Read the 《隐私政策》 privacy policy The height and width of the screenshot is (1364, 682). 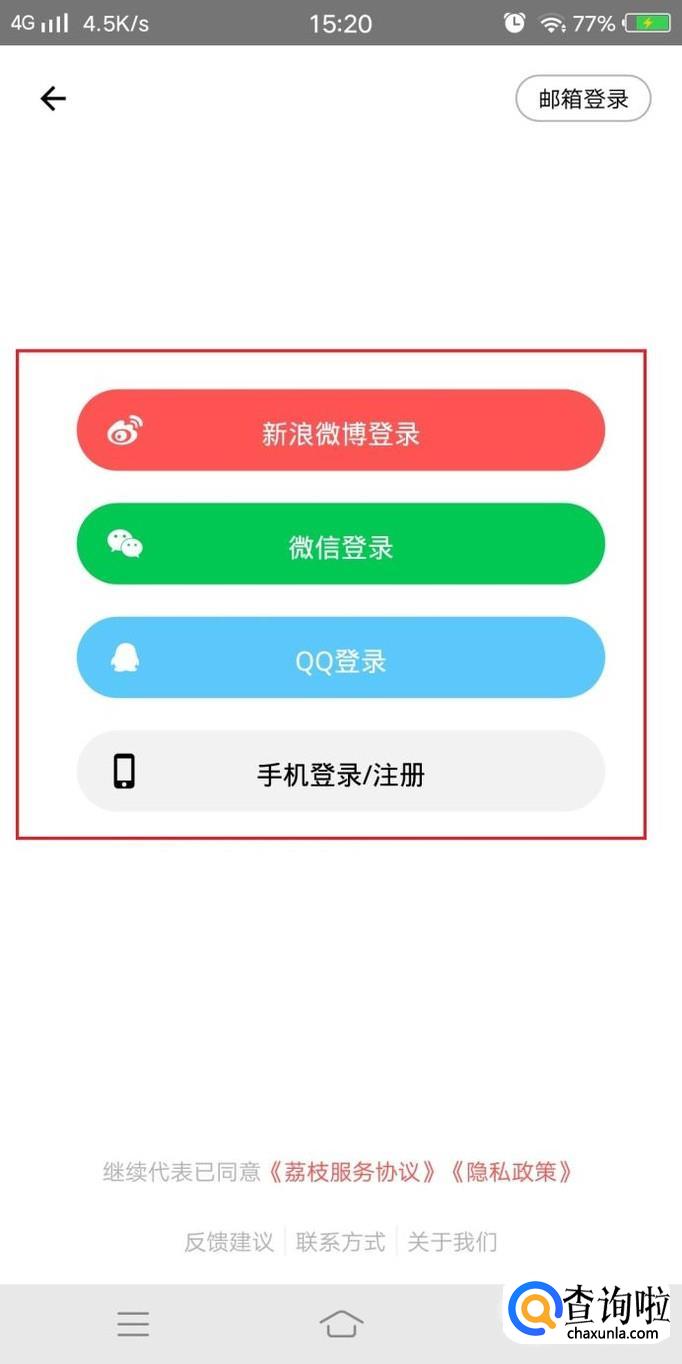point(511,1172)
